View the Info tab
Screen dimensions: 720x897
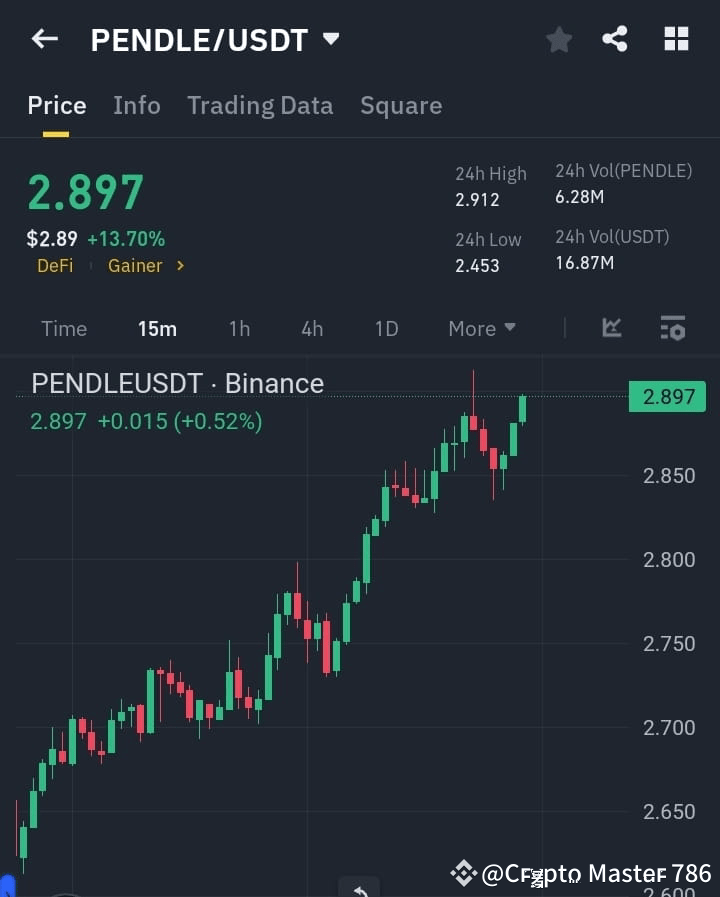[137, 105]
